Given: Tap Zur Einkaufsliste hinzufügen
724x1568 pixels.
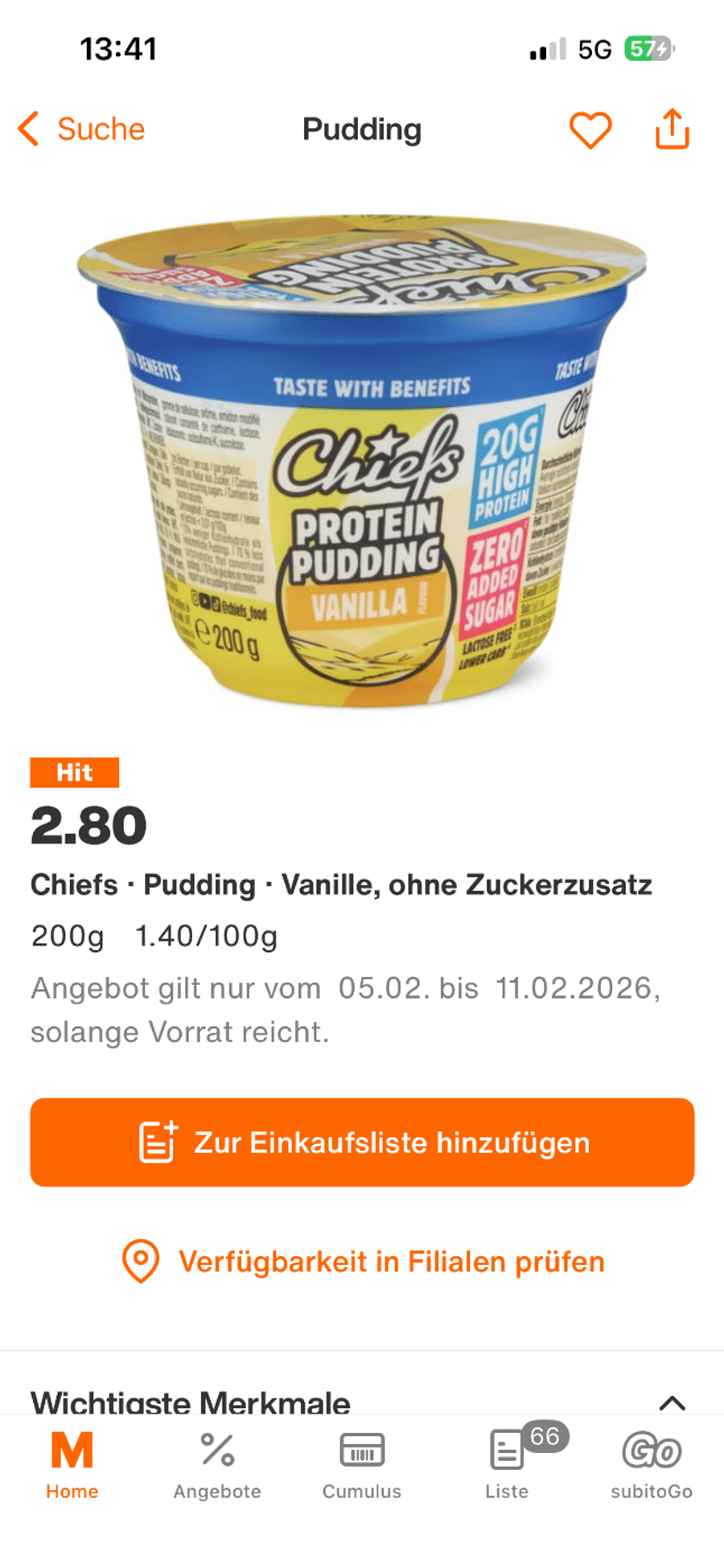Looking at the screenshot, I should pos(362,1142).
